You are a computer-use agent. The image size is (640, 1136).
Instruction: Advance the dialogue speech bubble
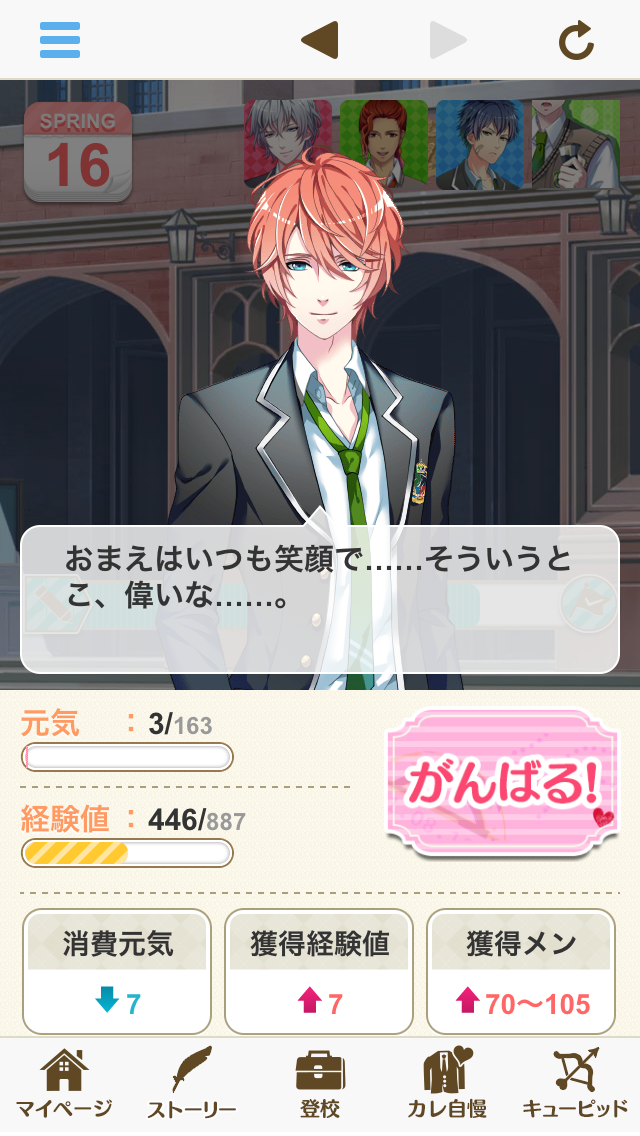320,598
